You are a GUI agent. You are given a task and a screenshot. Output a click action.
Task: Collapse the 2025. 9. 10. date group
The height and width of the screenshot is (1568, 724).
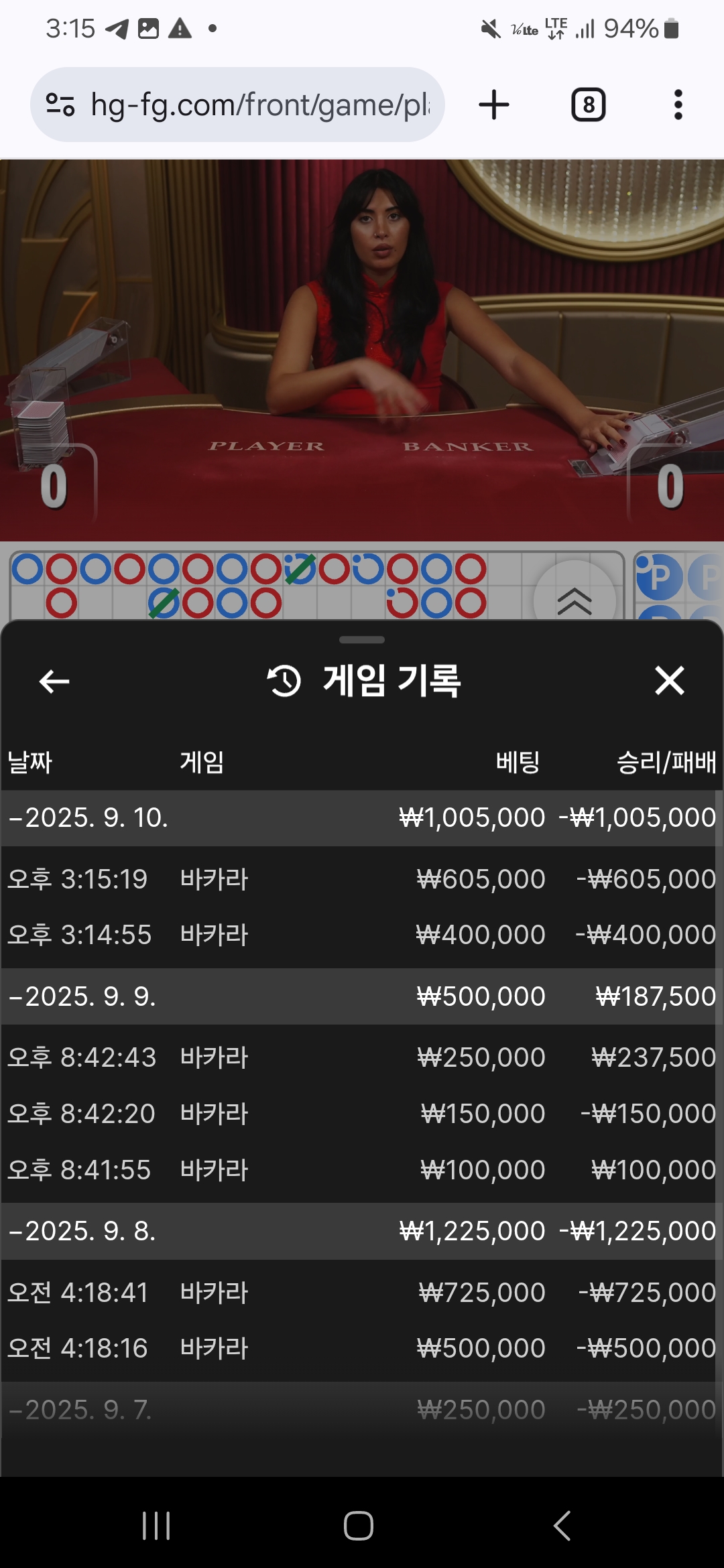[x=88, y=818]
